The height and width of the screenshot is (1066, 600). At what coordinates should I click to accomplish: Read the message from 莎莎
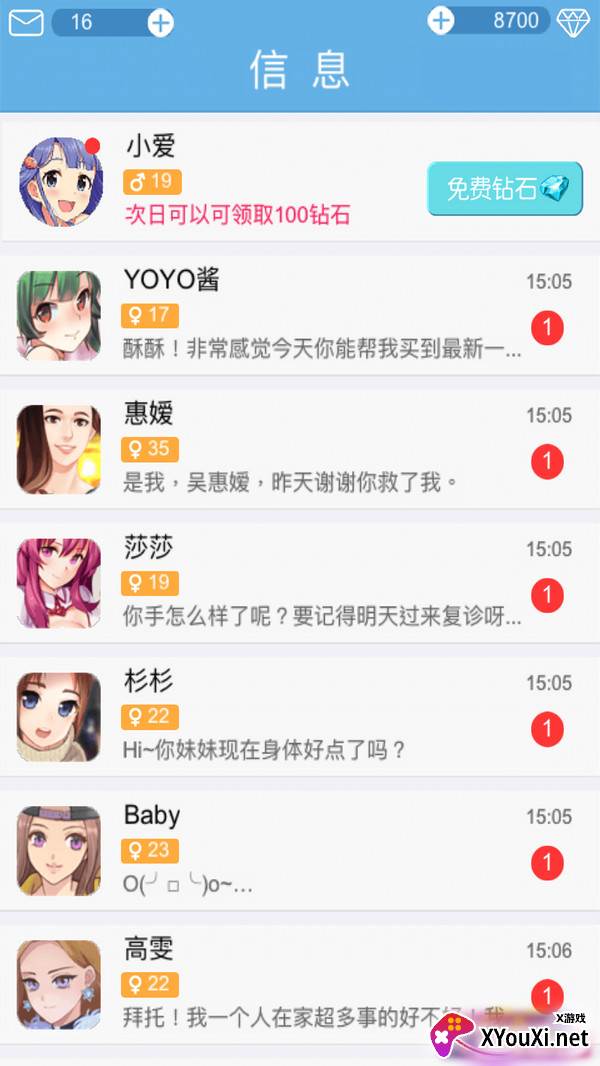300,583
